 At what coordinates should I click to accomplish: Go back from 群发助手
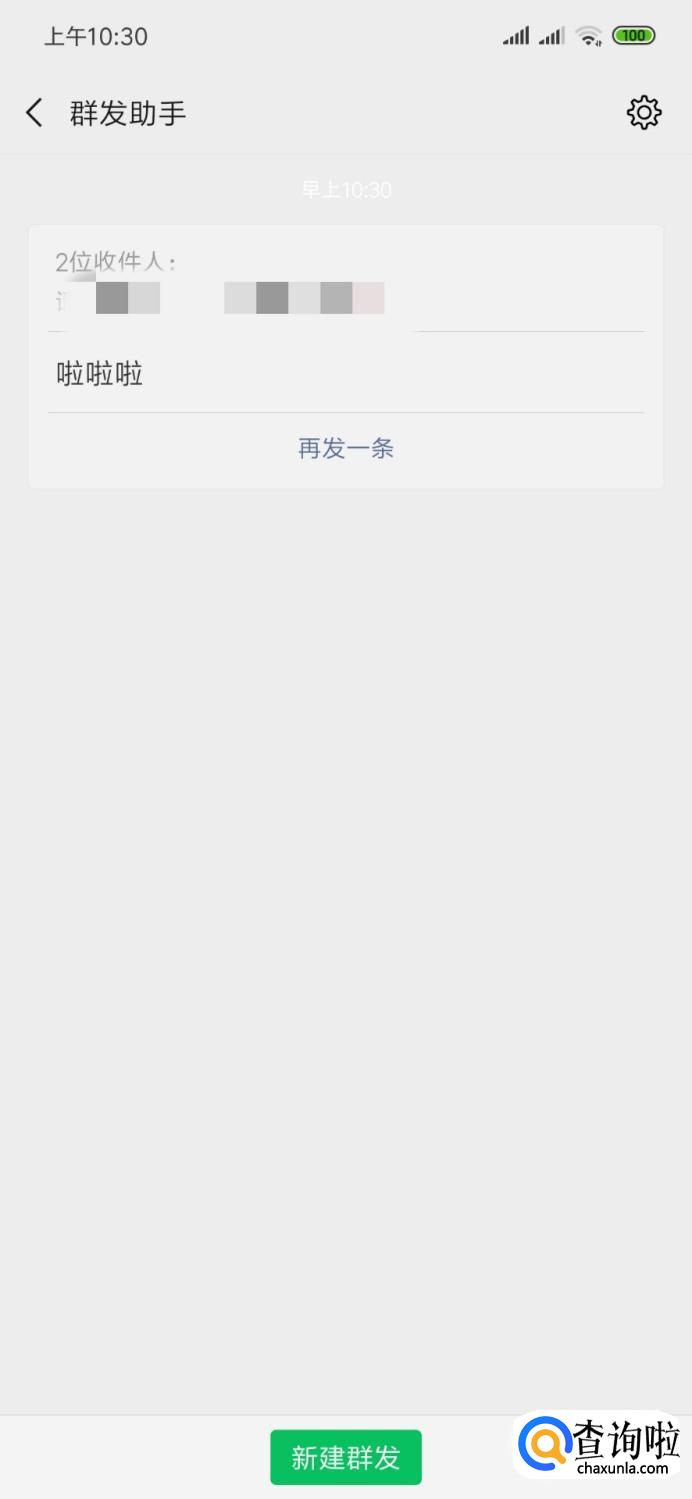35,113
